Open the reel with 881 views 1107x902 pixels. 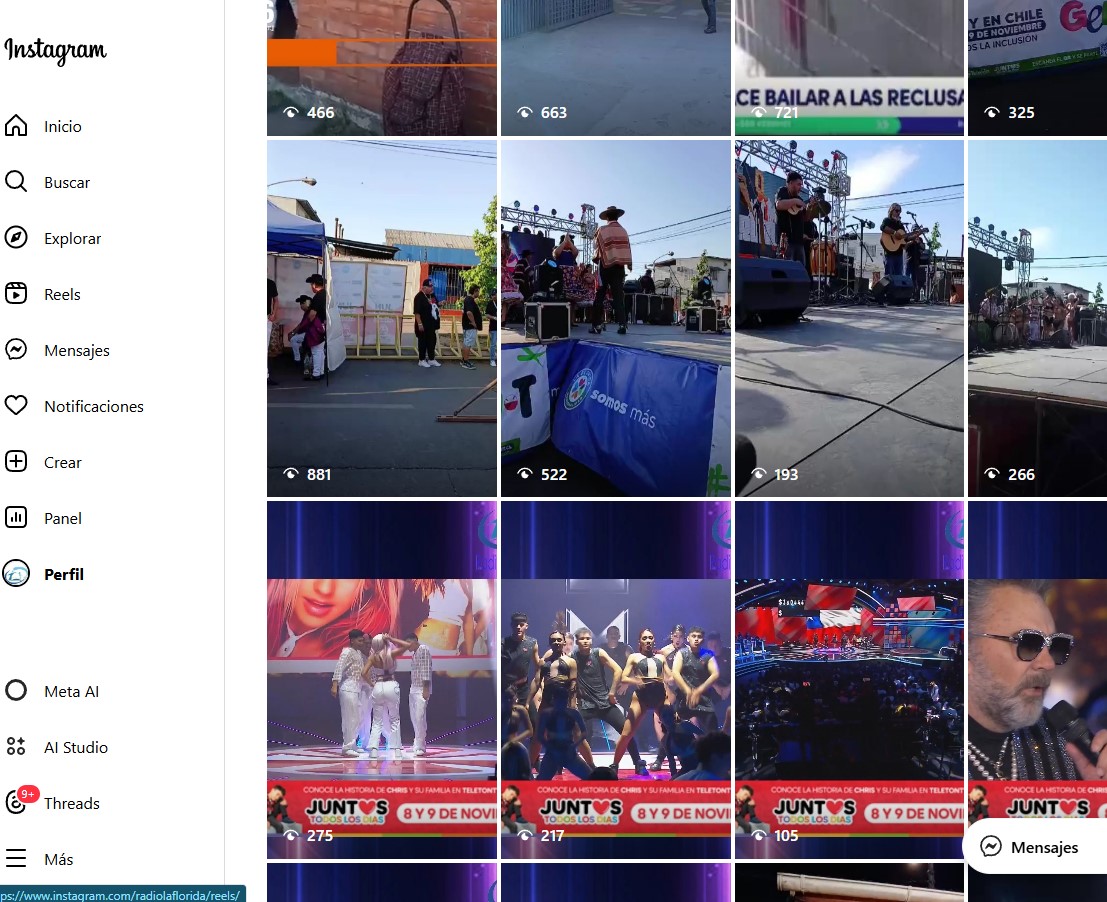[x=381, y=318]
